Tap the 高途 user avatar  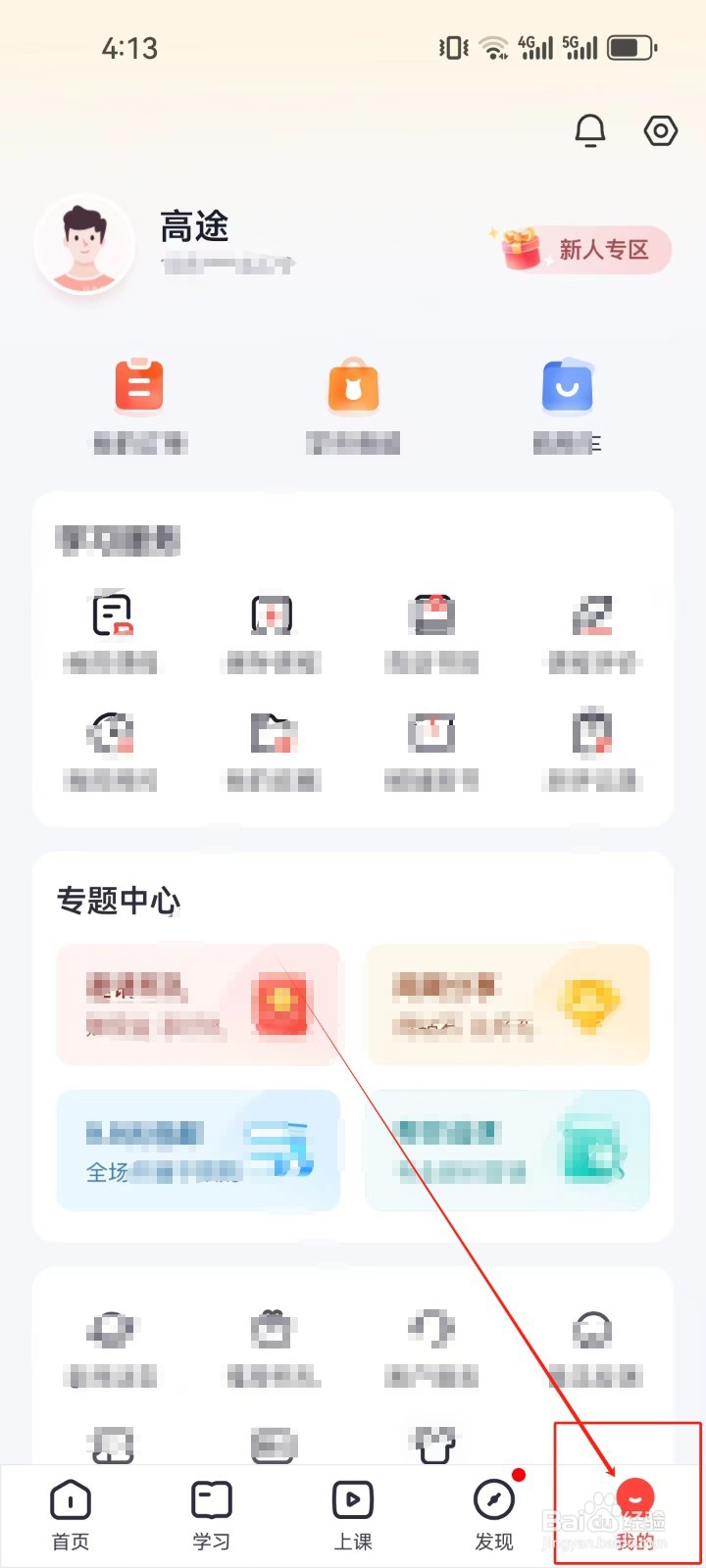[84, 244]
